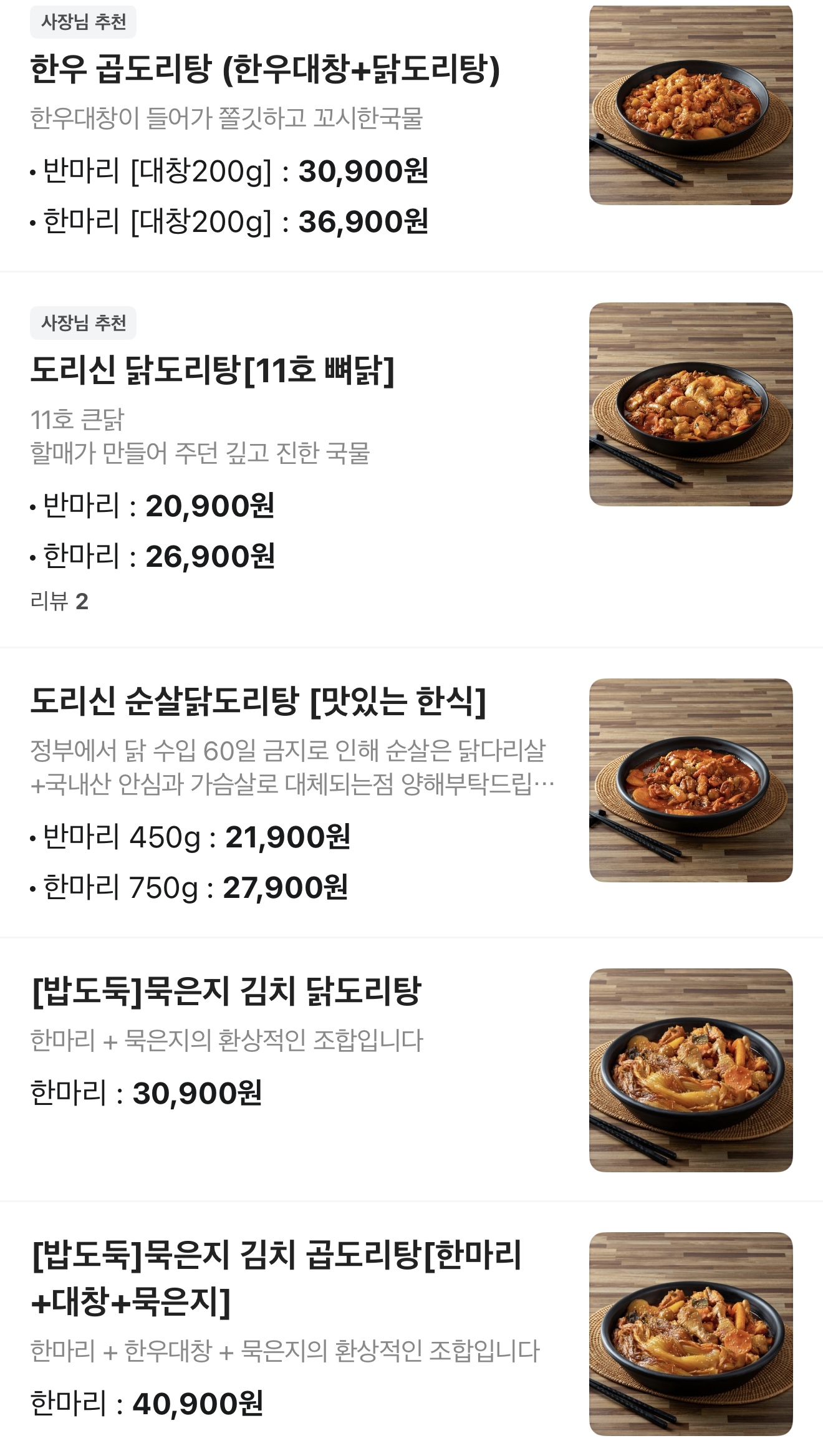Open [밥도둑]묵은지 김치 닭도리탕 item
823x1456 pixels.
pos(227,991)
